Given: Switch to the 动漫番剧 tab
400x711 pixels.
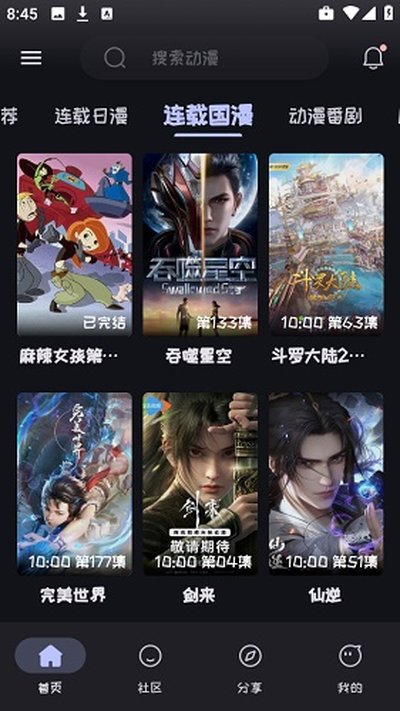Looking at the screenshot, I should point(326,116).
